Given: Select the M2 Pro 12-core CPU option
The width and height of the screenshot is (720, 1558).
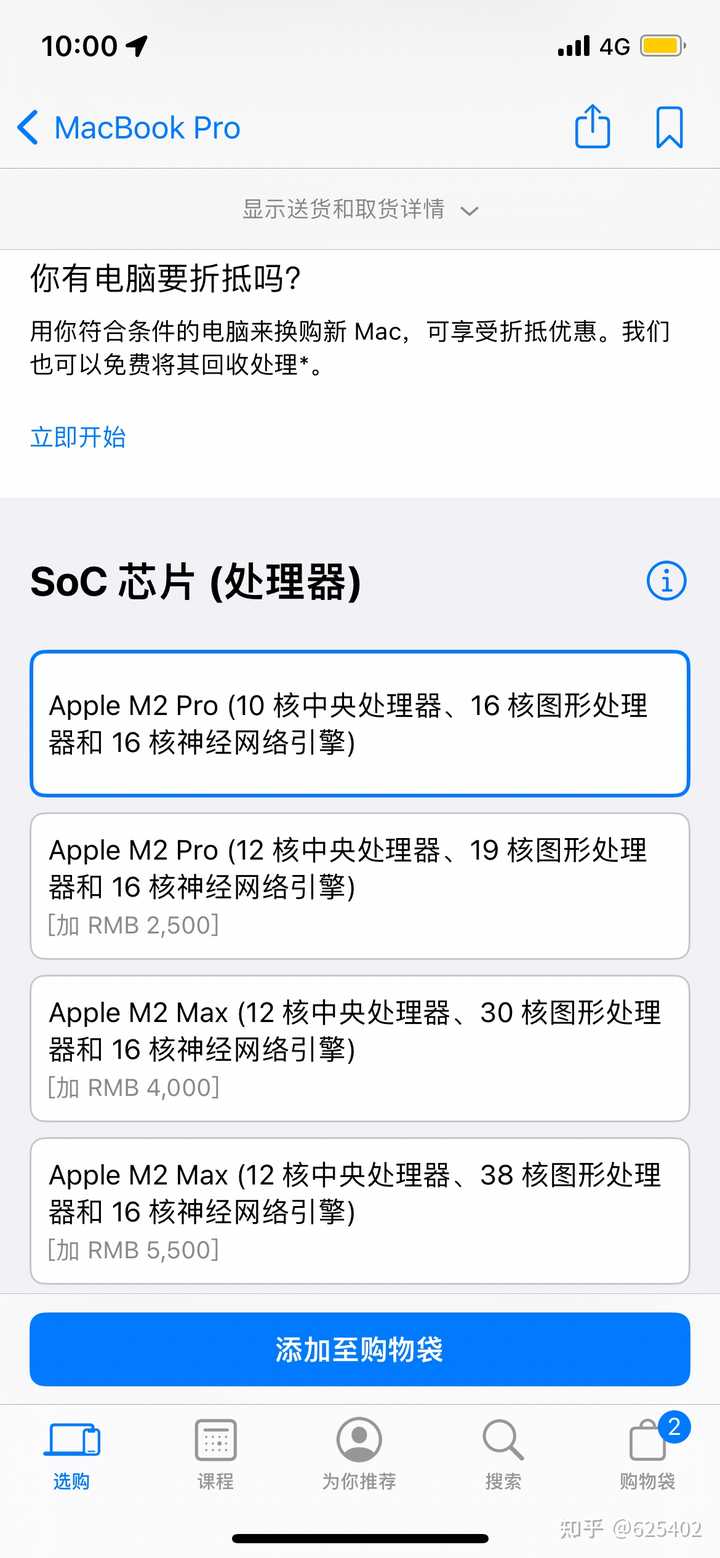Looking at the screenshot, I should [360, 886].
